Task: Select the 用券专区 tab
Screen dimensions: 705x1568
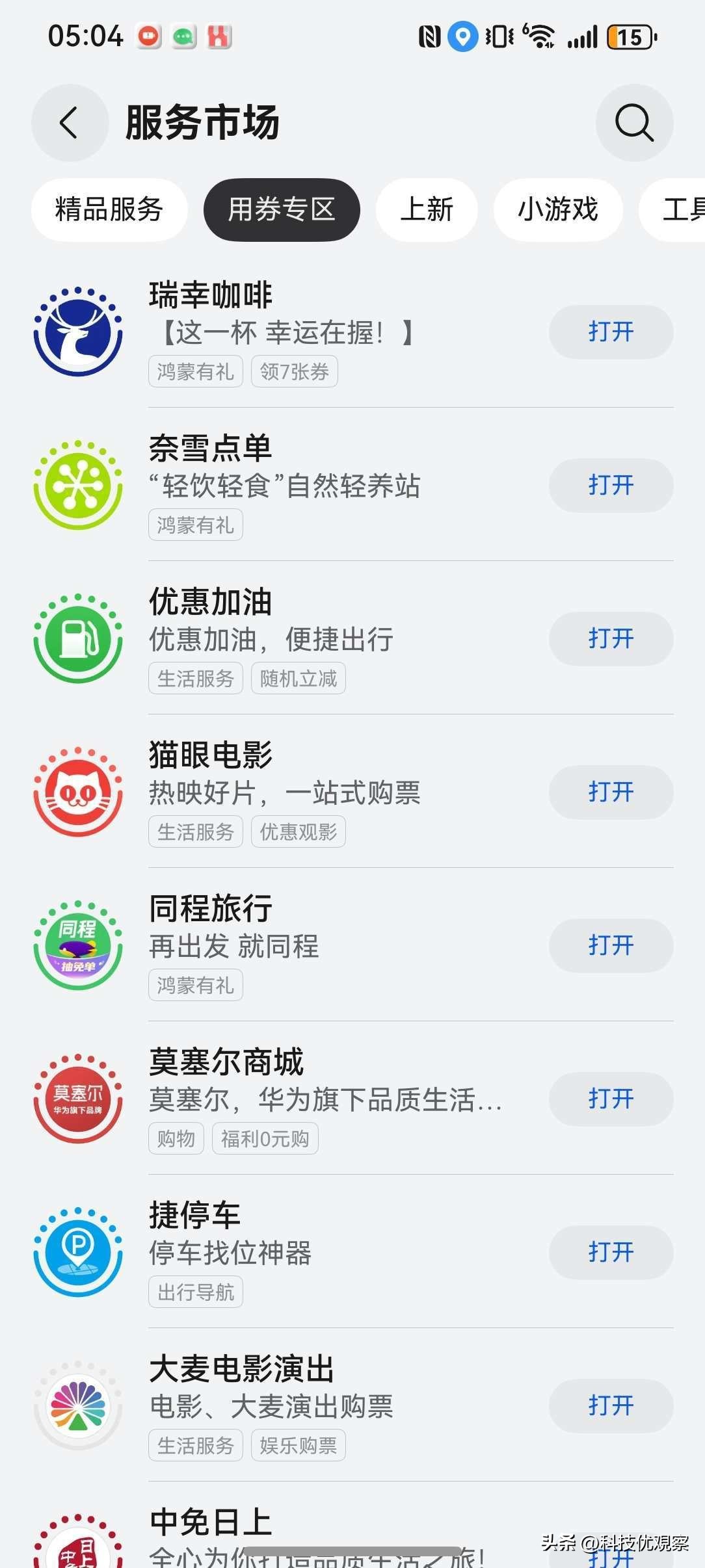Action: click(282, 210)
